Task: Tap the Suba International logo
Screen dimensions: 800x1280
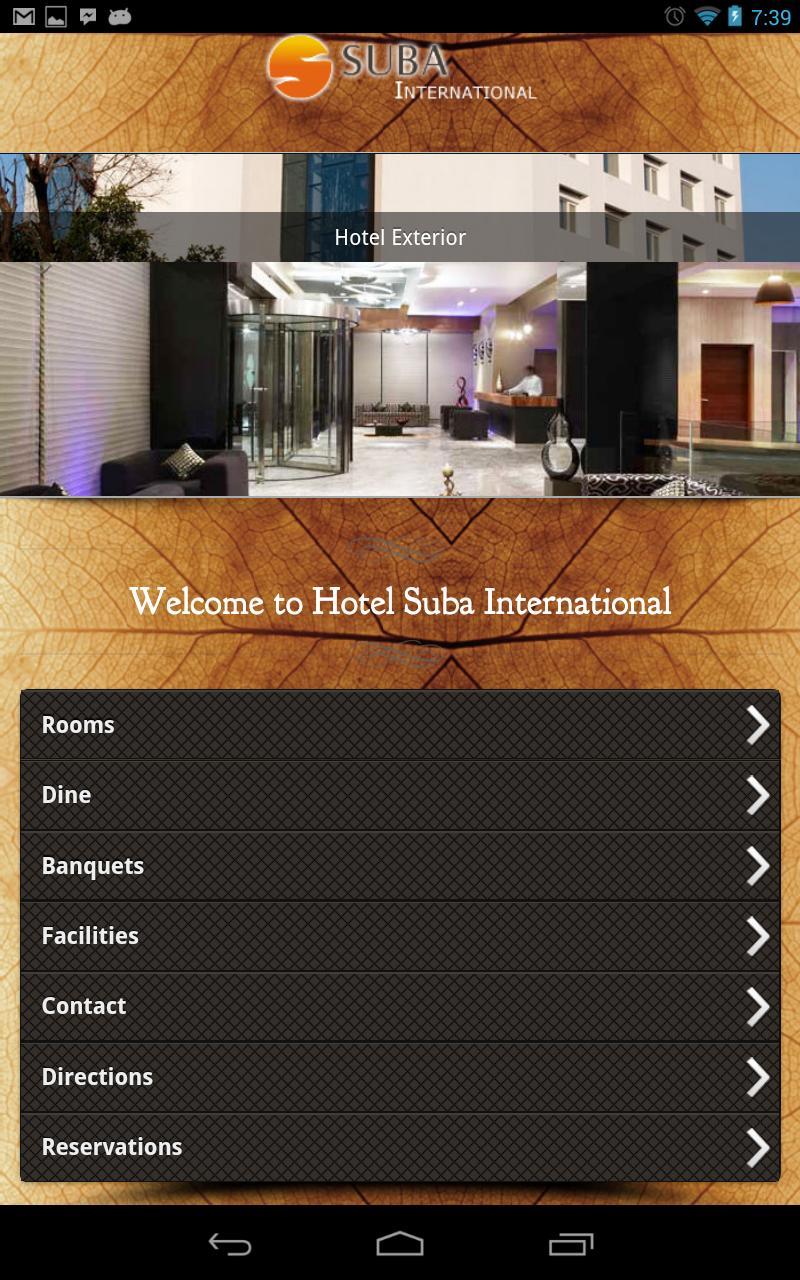Action: pyautogui.click(x=400, y=70)
